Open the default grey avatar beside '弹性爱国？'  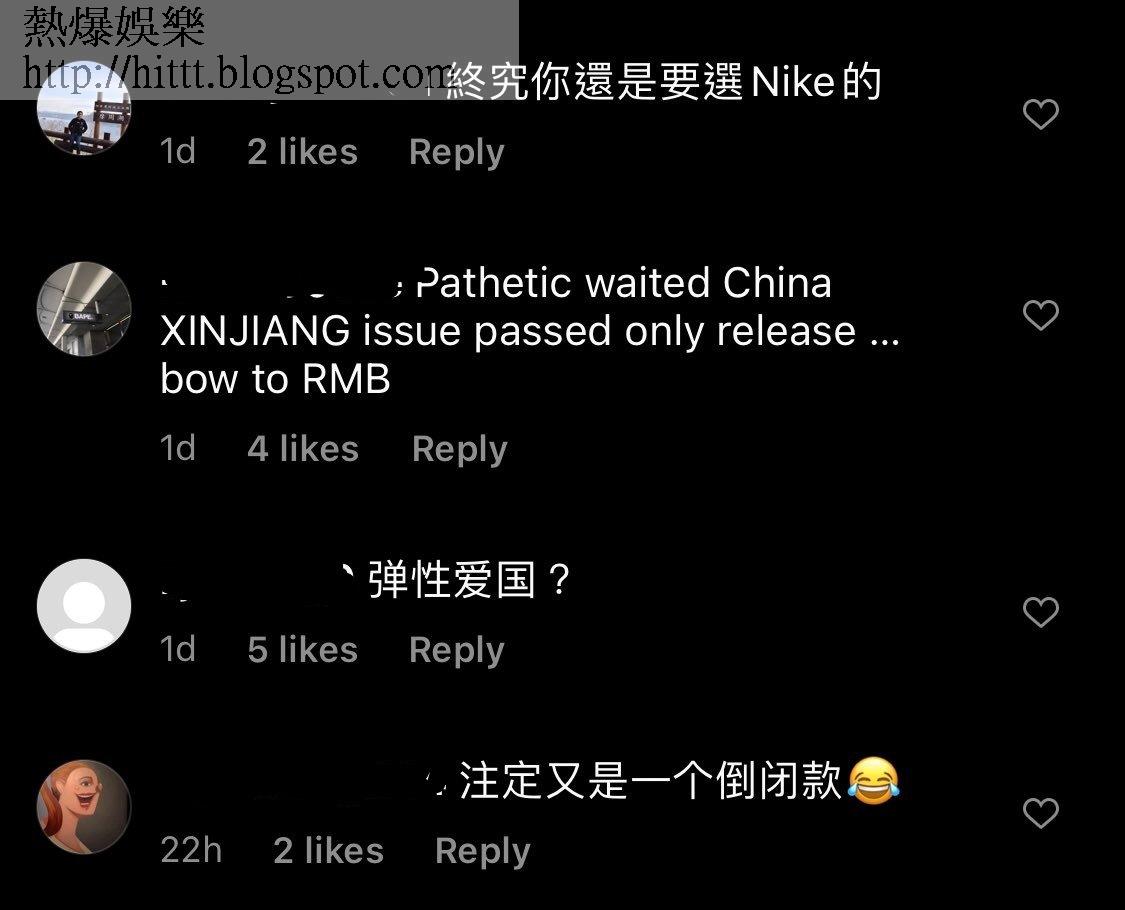pos(84,606)
